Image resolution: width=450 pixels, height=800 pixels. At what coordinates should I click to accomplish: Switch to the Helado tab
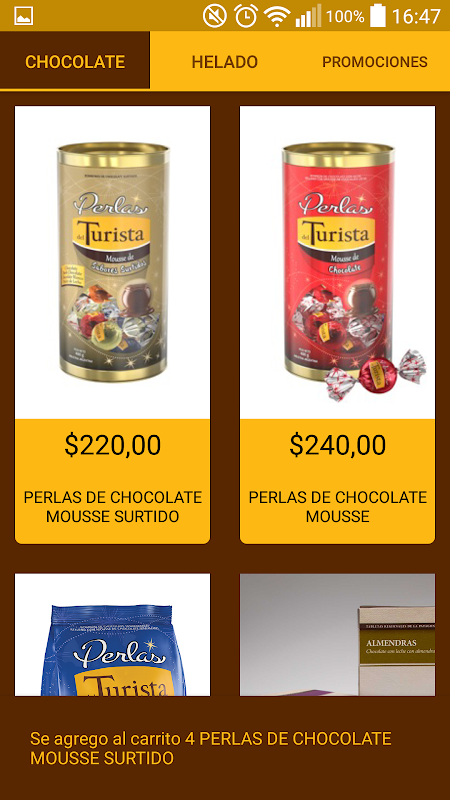[224, 62]
